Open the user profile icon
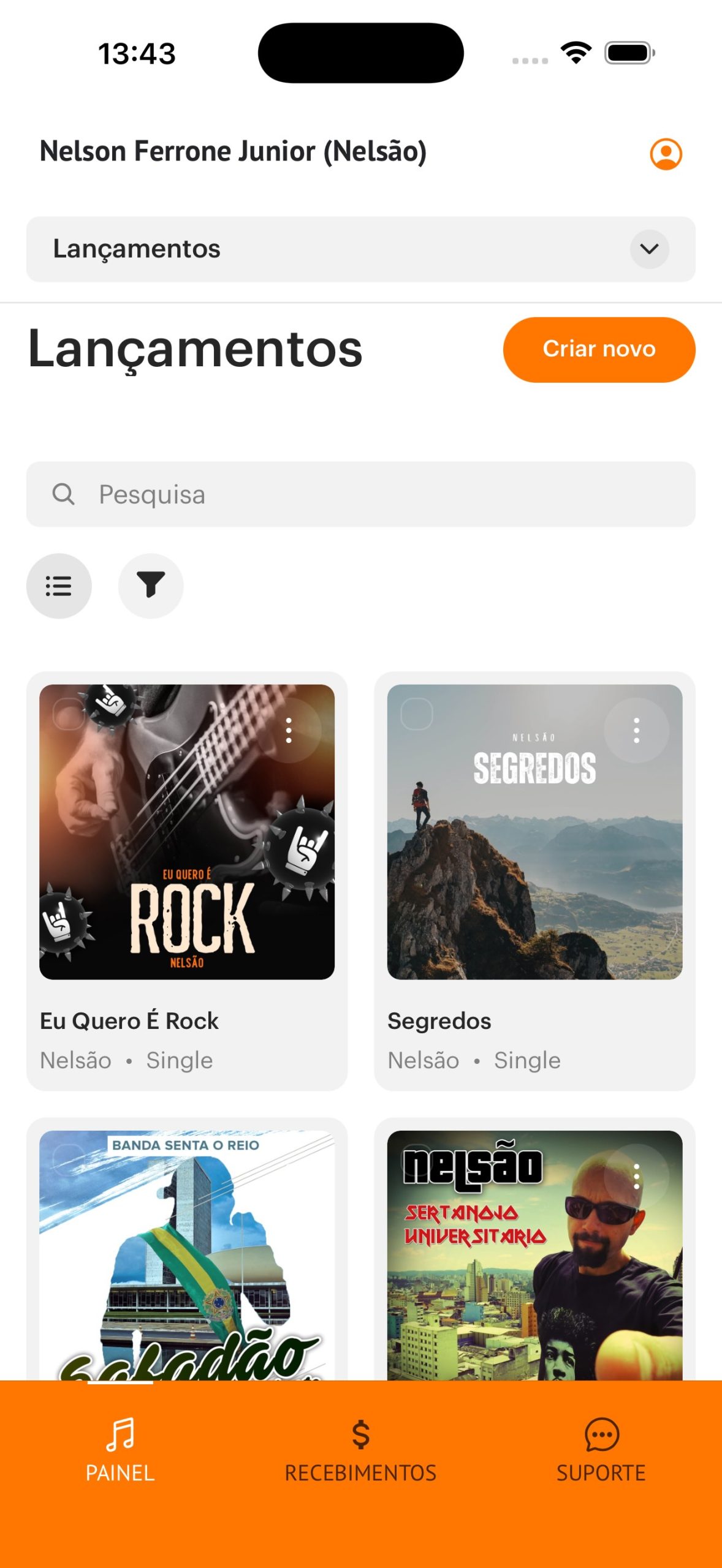This screenshot has height=1568, width=722. (666, 154)
